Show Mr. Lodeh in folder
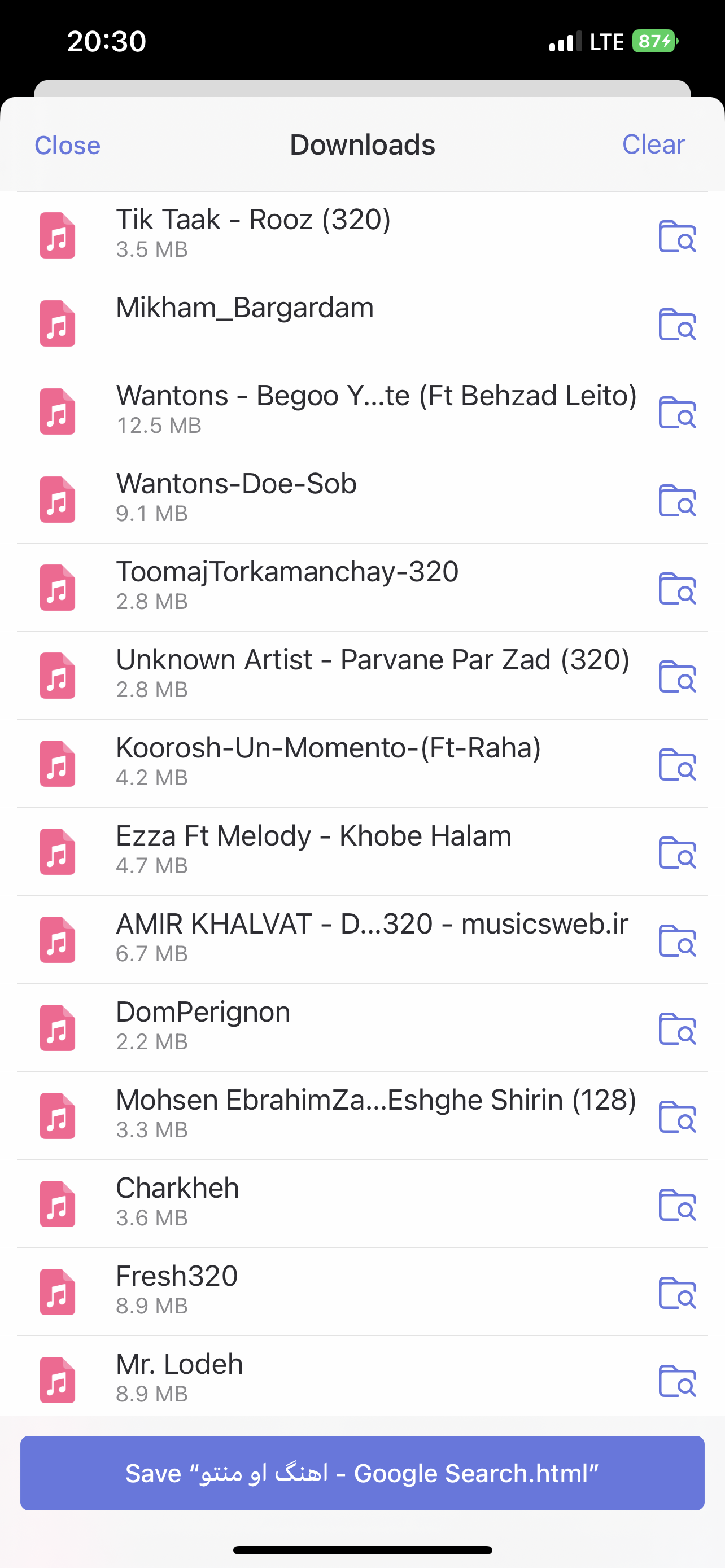Image resolution: width=725 pixels, height=1568 pixels. [677, 1381]
